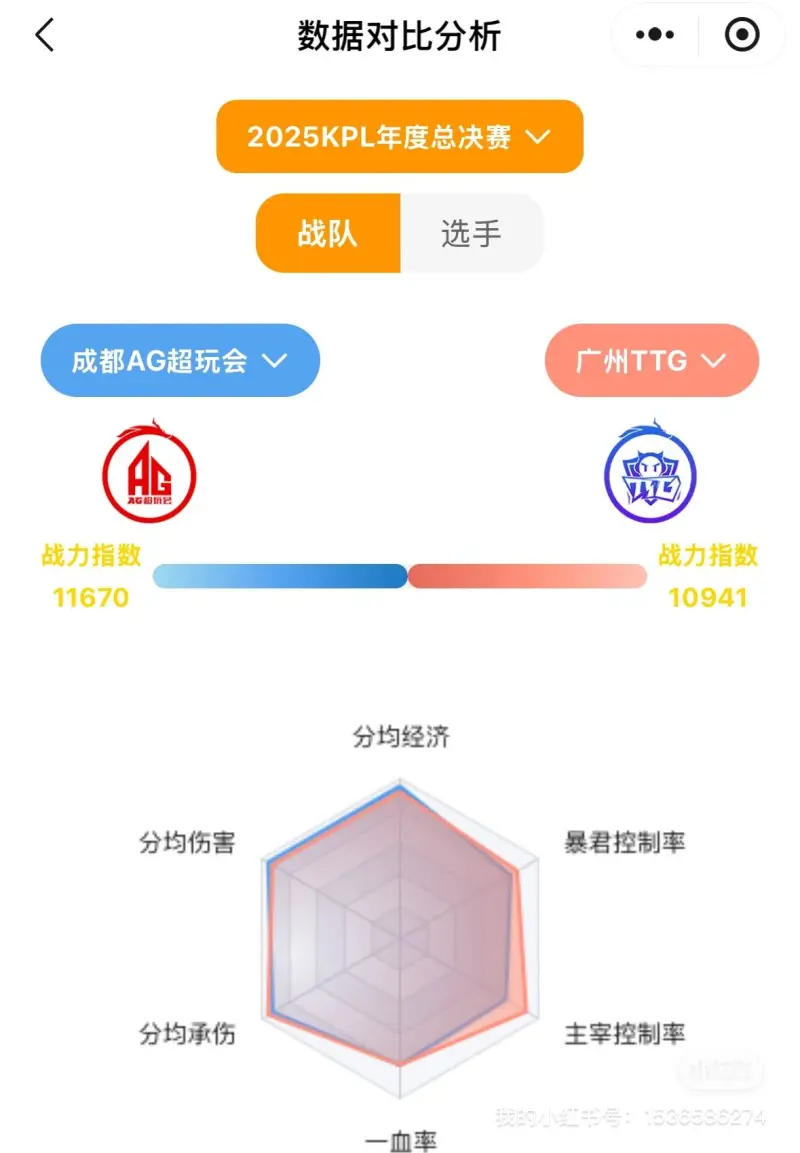Expand the 2025KPL年度总决赛 tournament dropdown
Screen dimensions: 800x1153
click(x=399, y=137)
